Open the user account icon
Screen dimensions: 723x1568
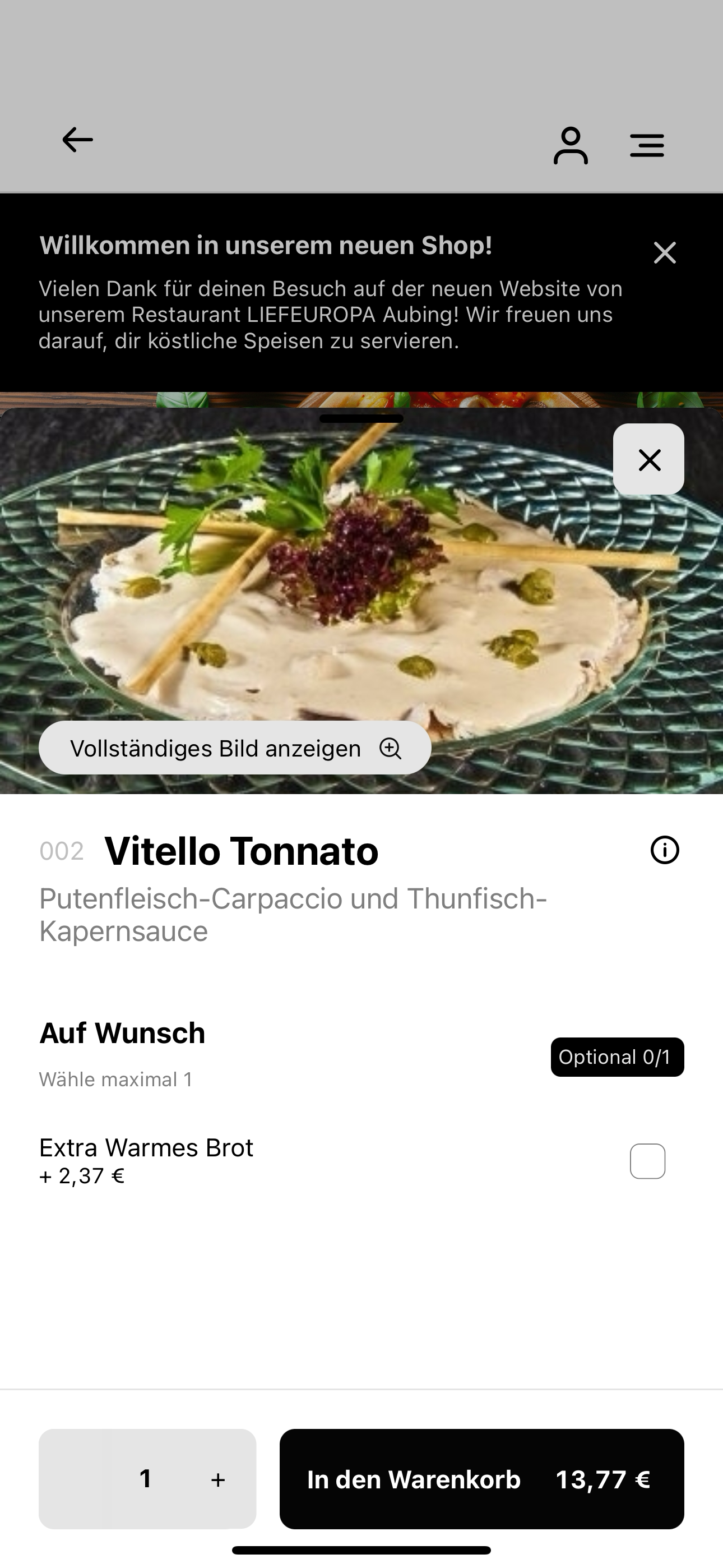pos(570,145)
